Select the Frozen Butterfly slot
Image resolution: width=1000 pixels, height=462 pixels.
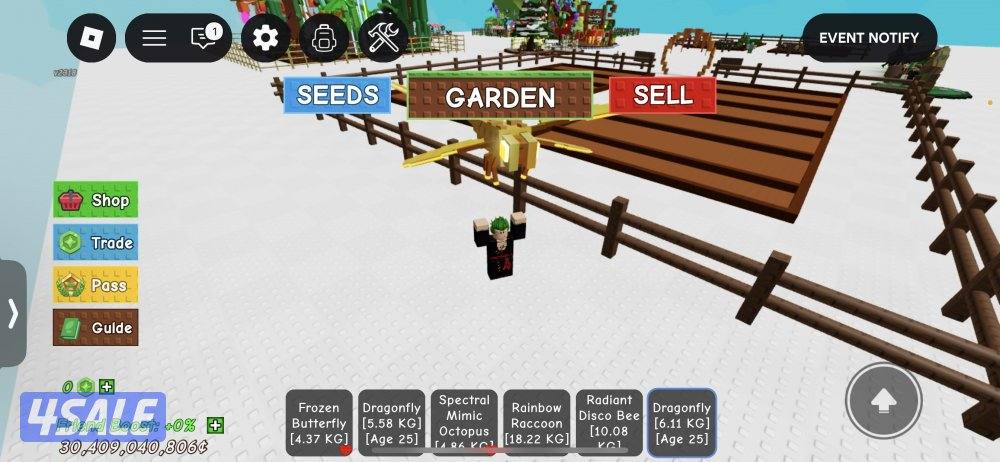pyautogui.click(x=319, y=422)
